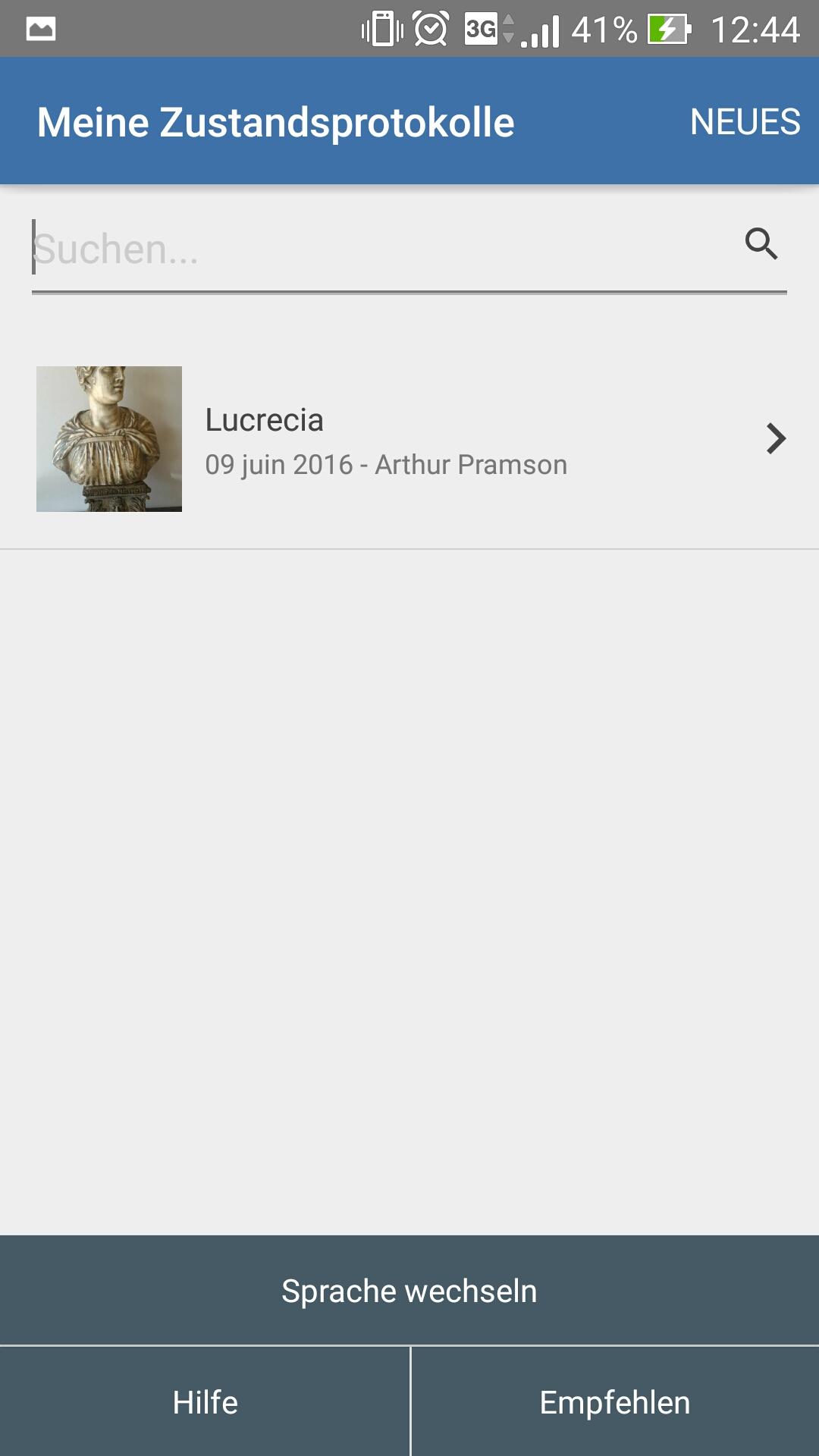Open the Lucrecia condition report
Image resolution: width=819 pixels, height=1456 pixels.
409,440
